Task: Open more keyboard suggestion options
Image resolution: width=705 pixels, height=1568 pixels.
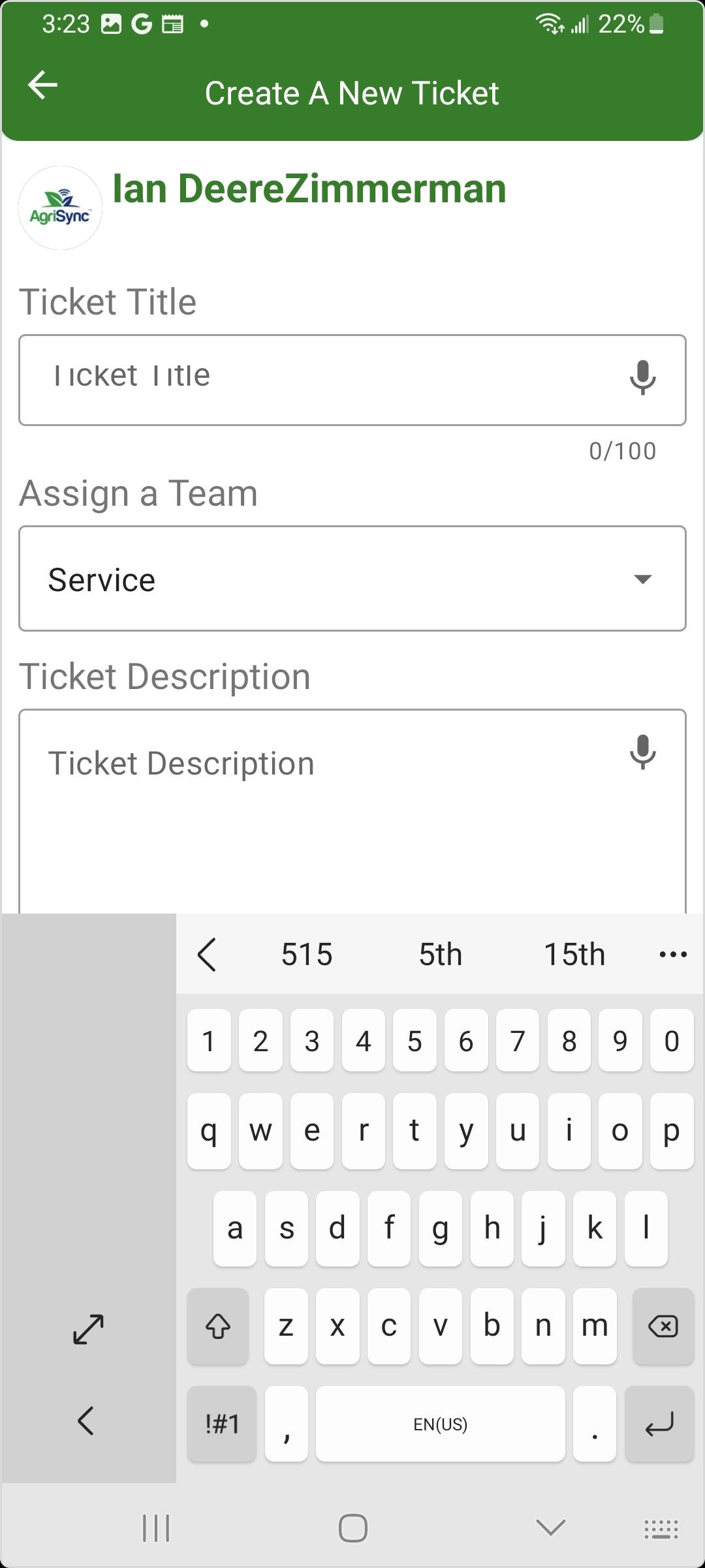Action: point(673,955)
